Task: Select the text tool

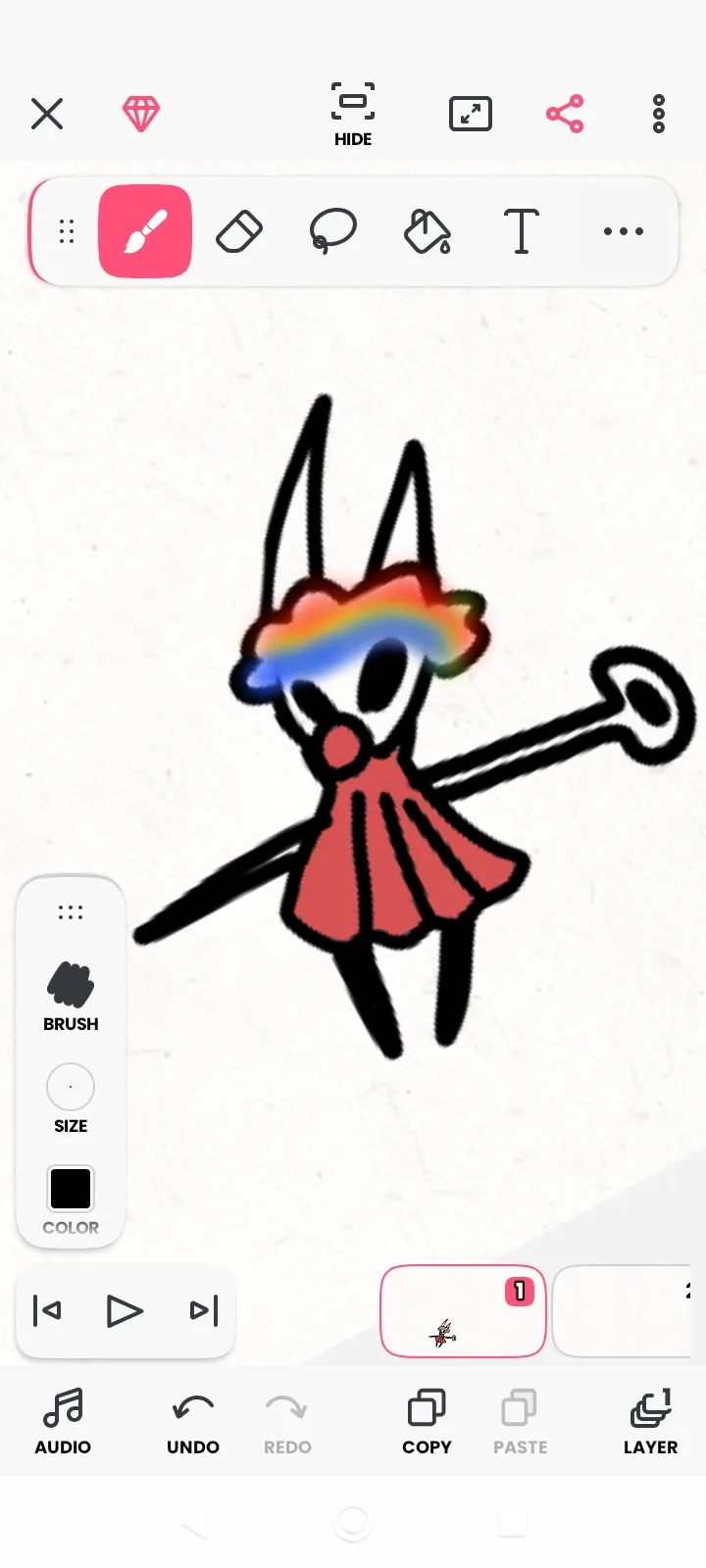Action: pyautogui.click(x=522, y=231)
